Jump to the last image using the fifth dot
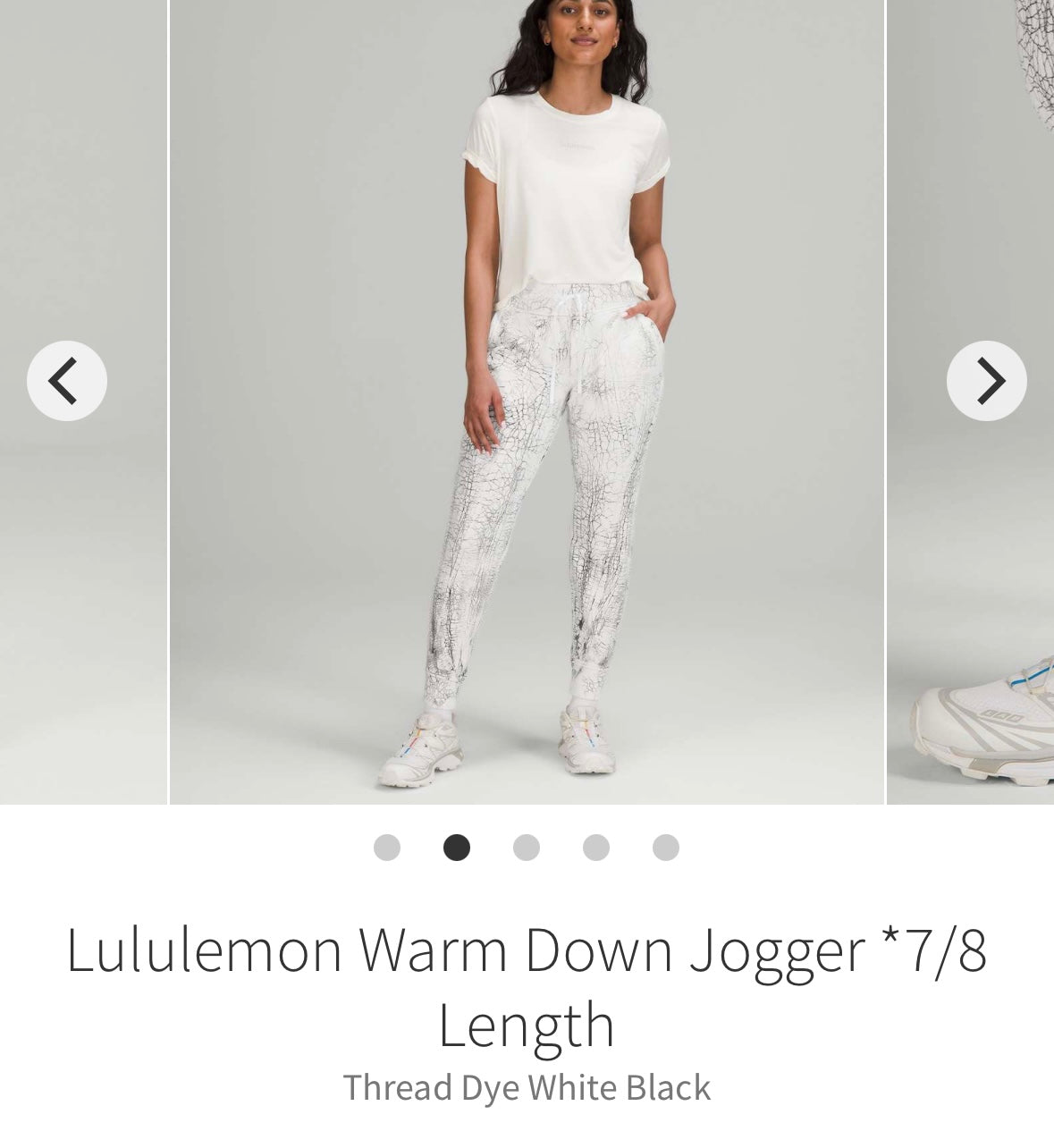Image resolution: width=1054 pixels, height=1148 pixels. click(x=664, y=848)
